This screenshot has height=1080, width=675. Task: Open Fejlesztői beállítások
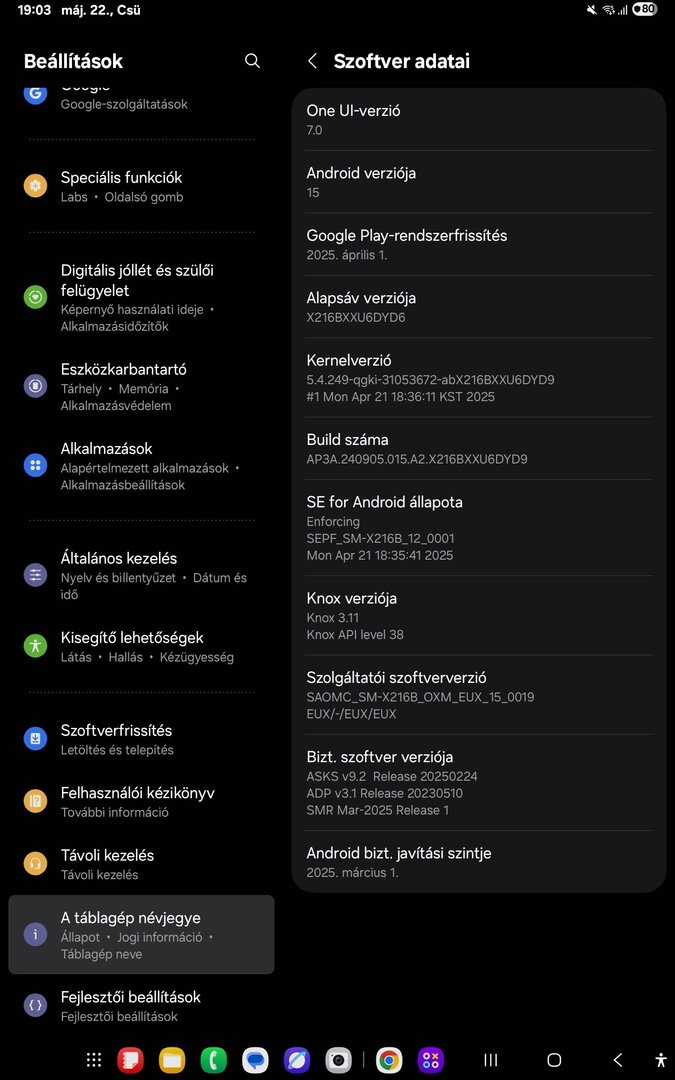[x=141, y=1006]
